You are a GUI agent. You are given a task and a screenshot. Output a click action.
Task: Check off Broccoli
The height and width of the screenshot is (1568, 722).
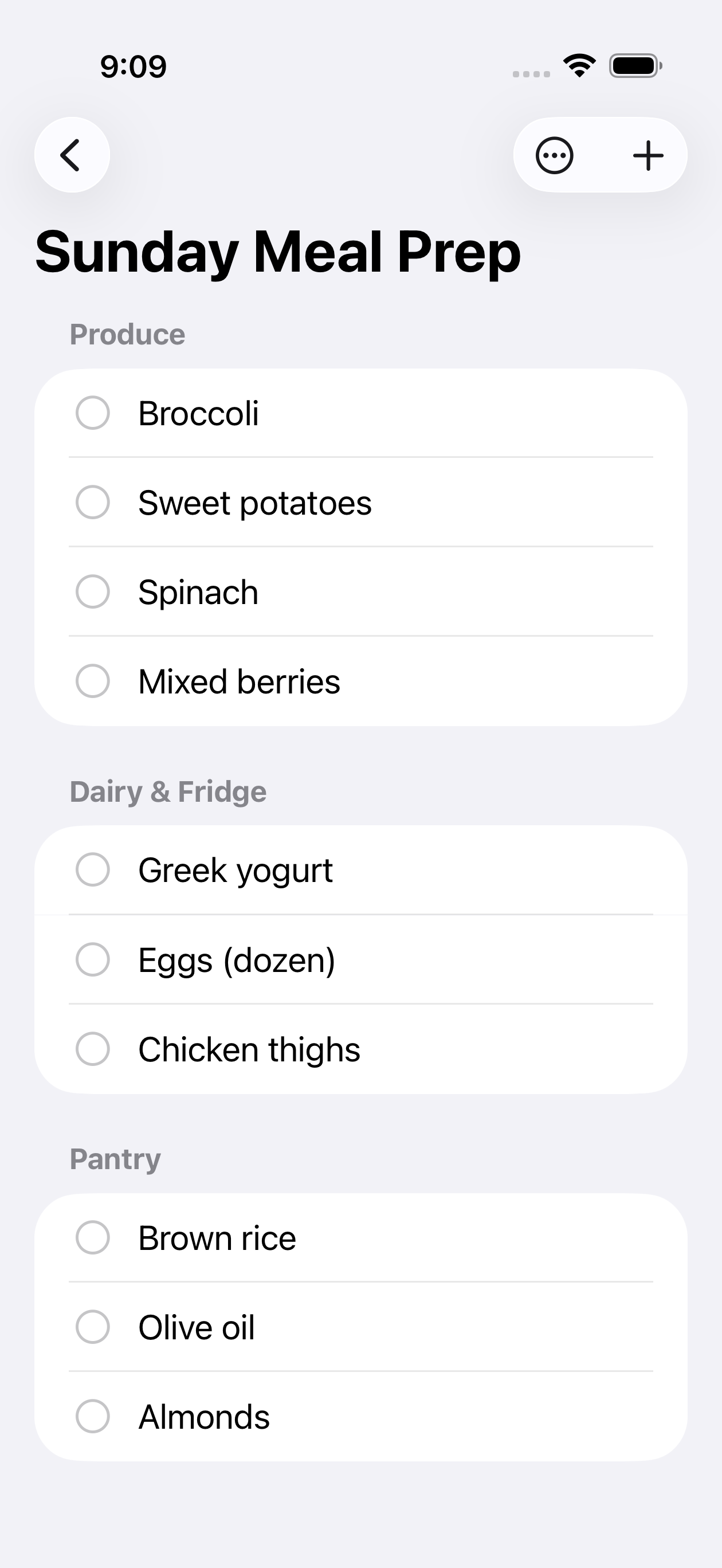point(92,413)
